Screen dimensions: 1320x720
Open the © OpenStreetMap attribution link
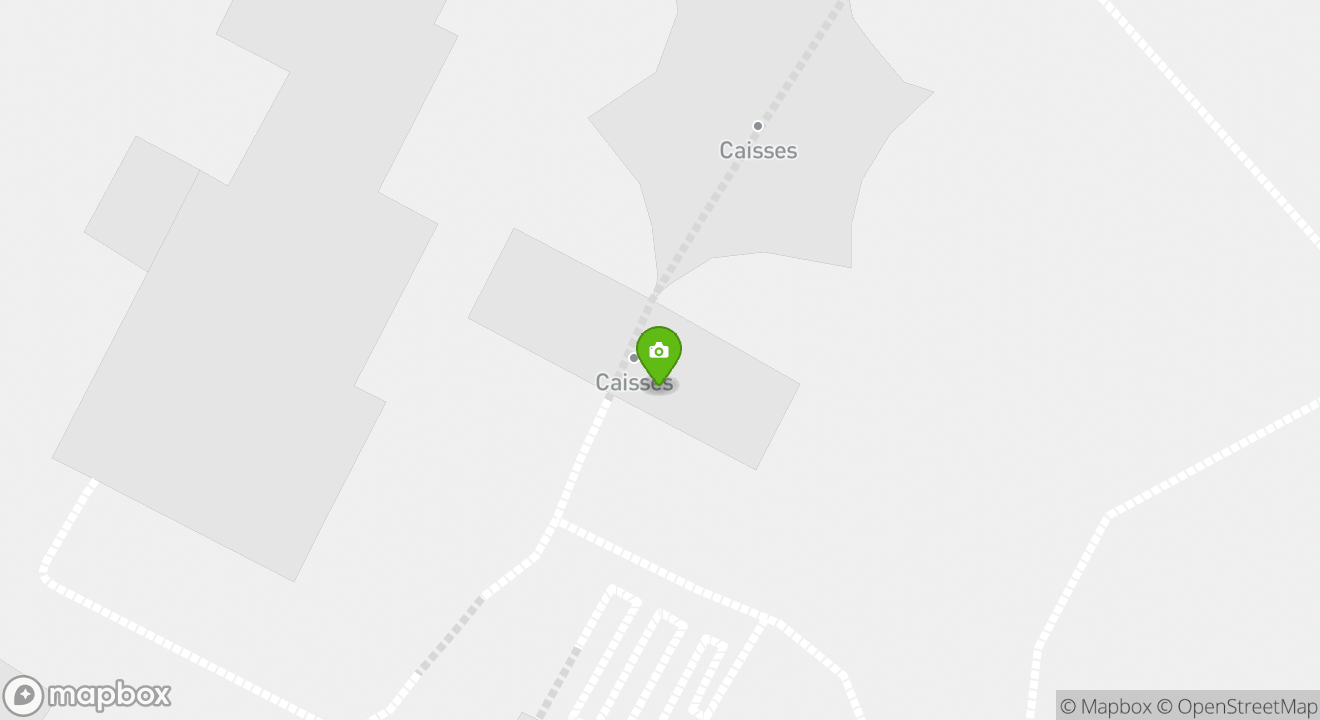tap(1237, 706)
